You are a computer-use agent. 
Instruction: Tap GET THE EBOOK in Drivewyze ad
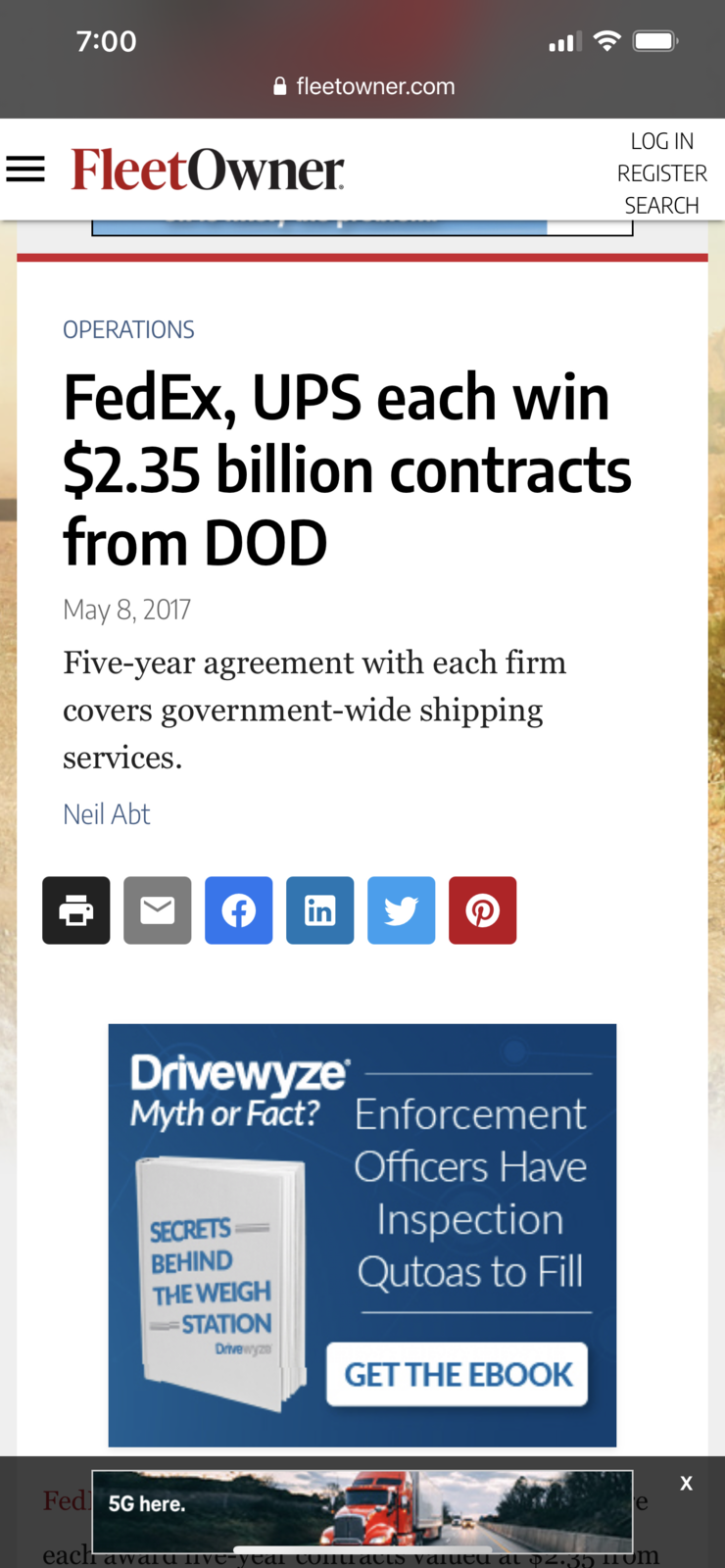pyautogui.click(x=458, y=1374)
